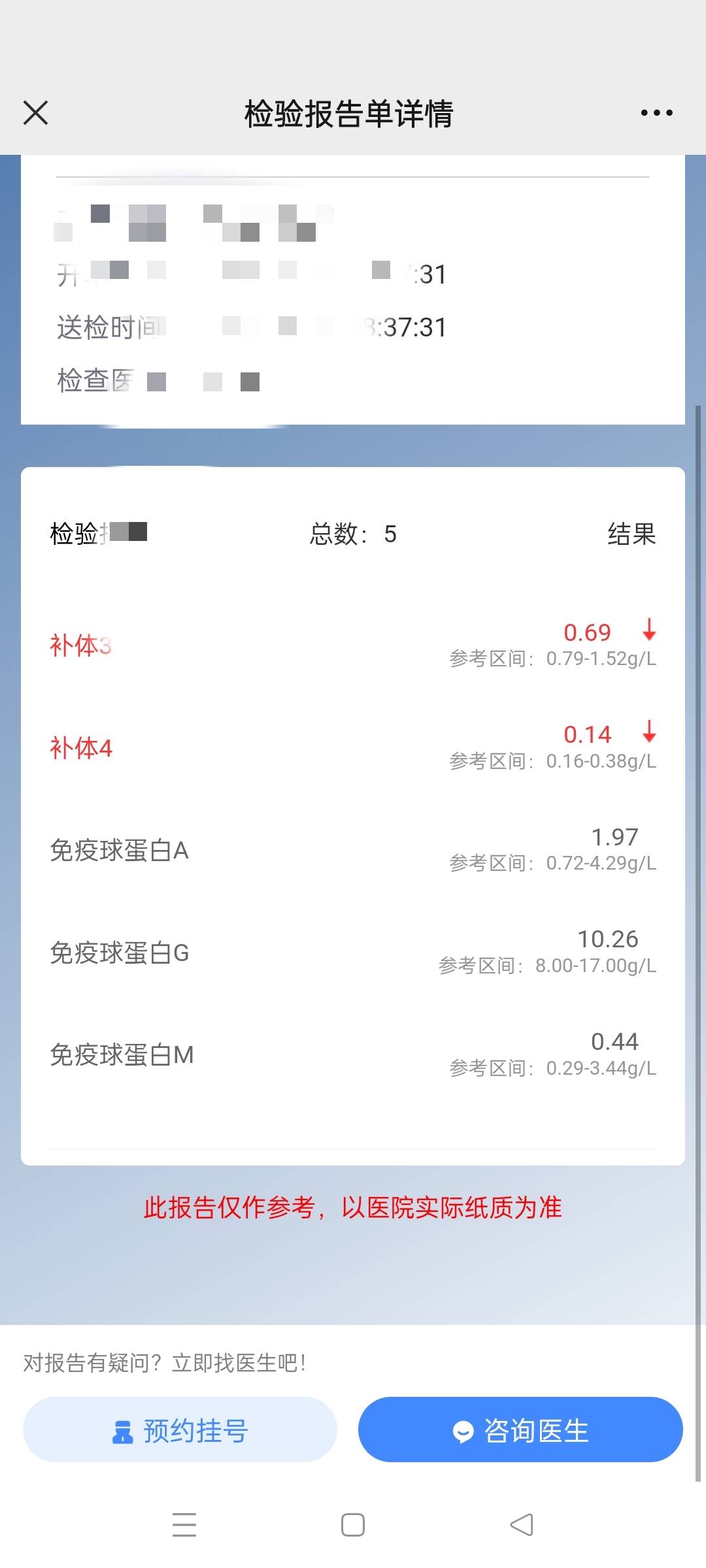The height and width of the screenshot is (1568, 706).
Task: Expand the 免疫球蛋白M result entry
Action: coord(353,1053)
